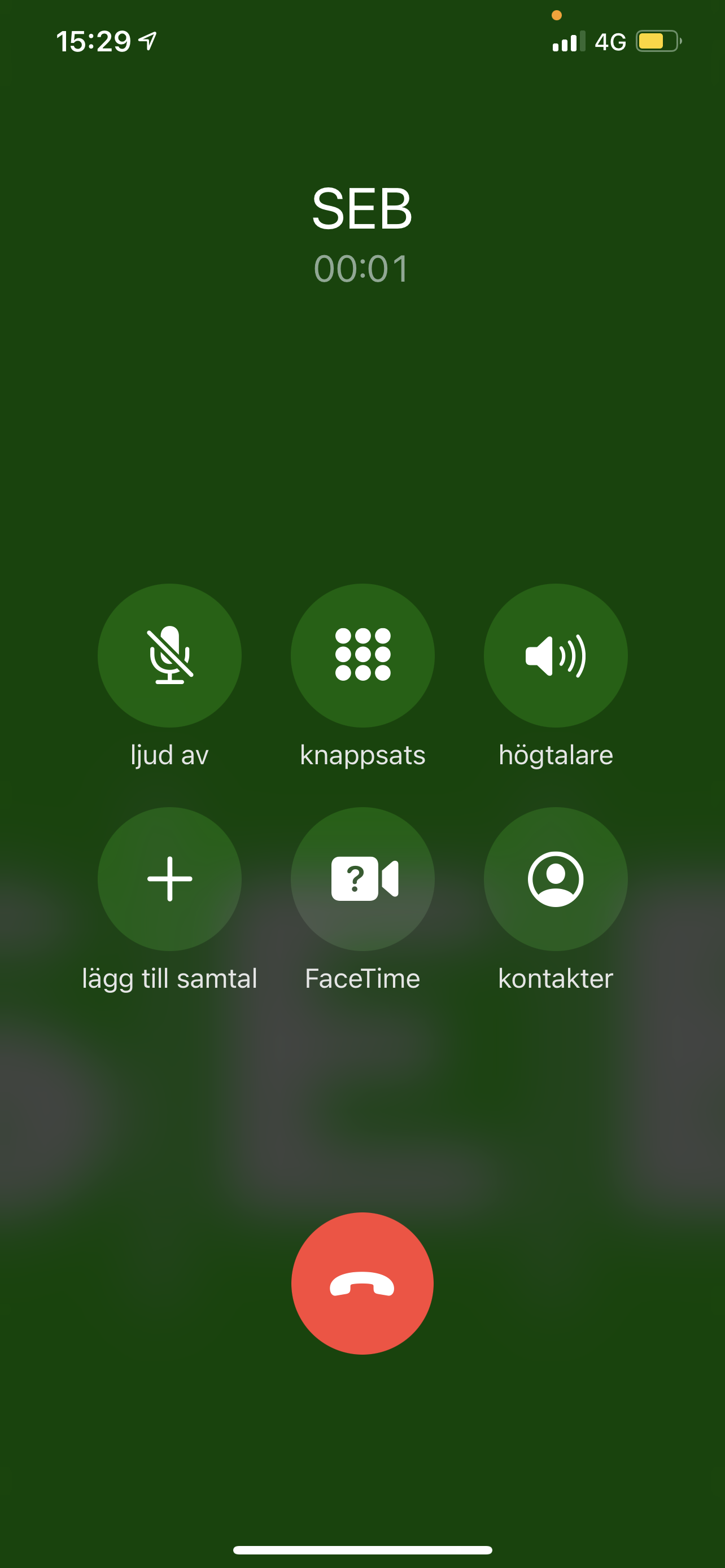End the call with SEB
725x1568 pixels.
click(x=362, y=1284)
